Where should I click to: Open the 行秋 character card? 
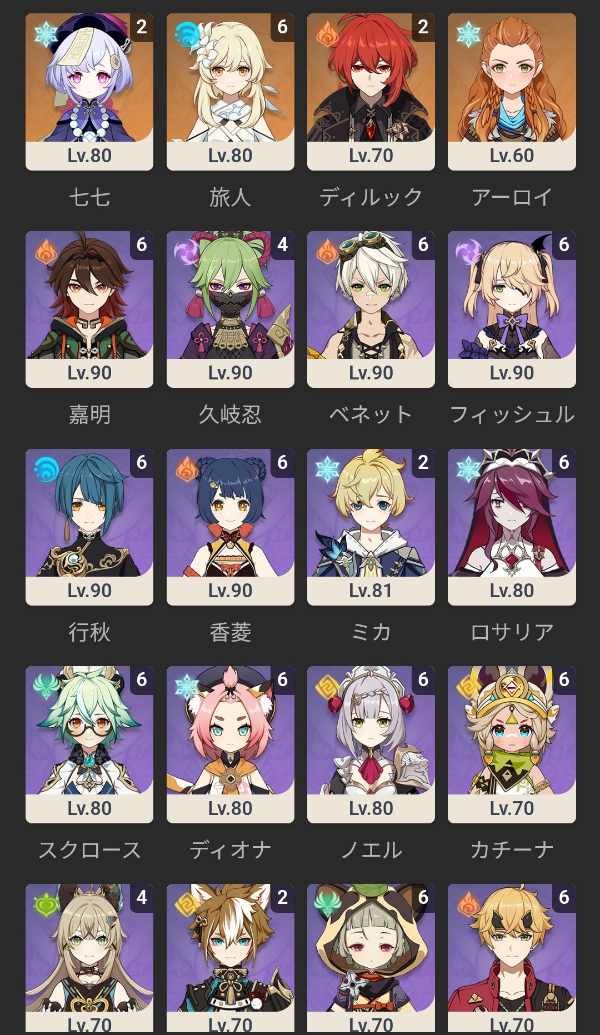(89, 527)
